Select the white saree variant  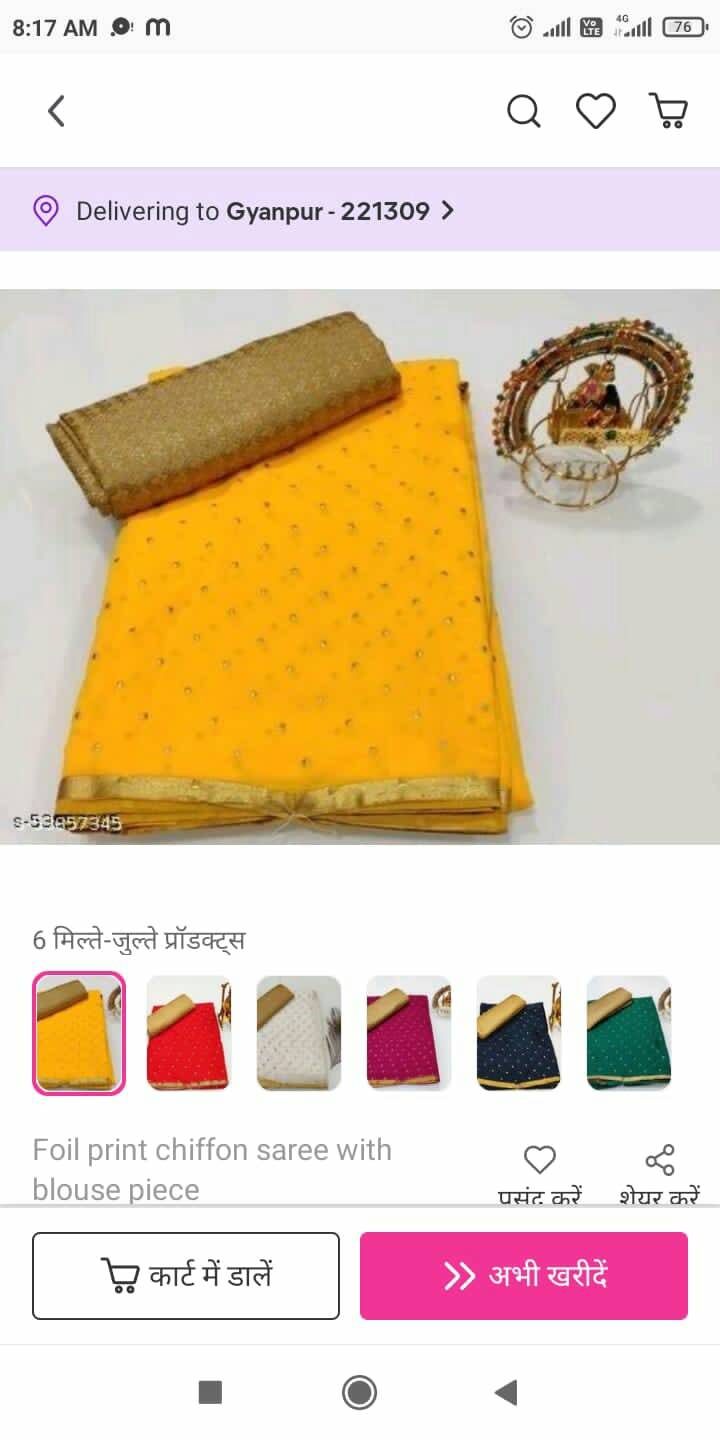(299, 1033)
